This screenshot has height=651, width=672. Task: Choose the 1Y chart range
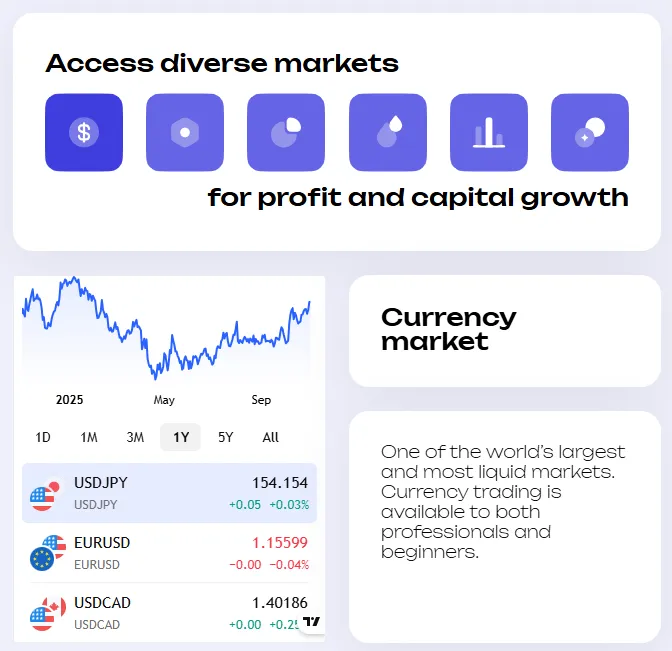click(181, 437)
